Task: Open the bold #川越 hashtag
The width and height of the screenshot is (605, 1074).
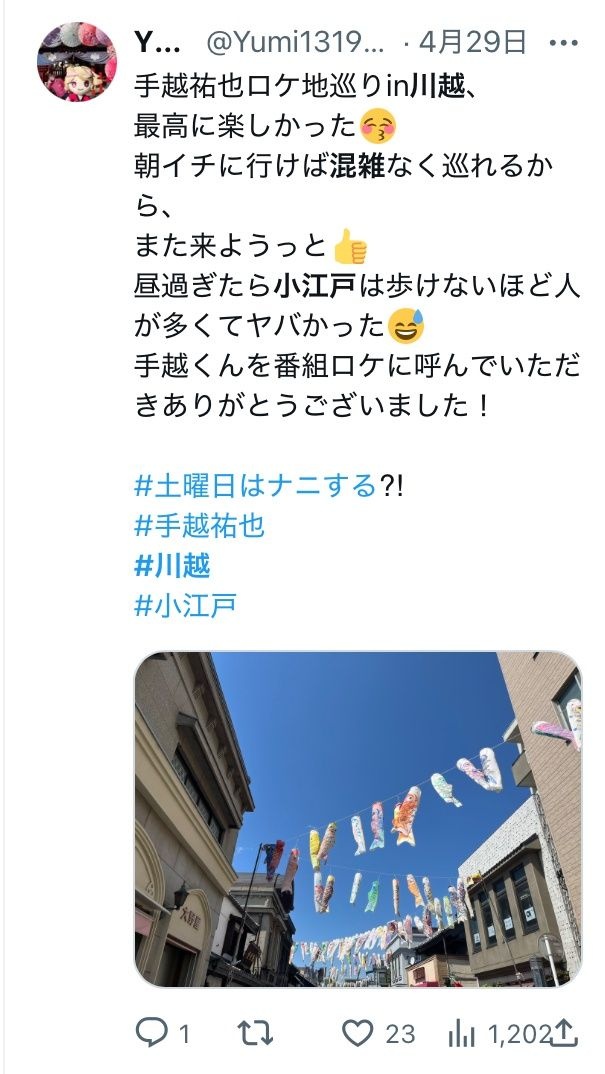Action: (x=172, y=566)
